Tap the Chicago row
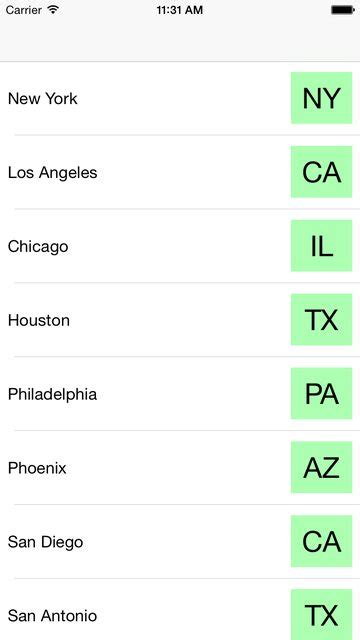Image resolution: width=360 pixels, height=640 pixels. point(180,246)
